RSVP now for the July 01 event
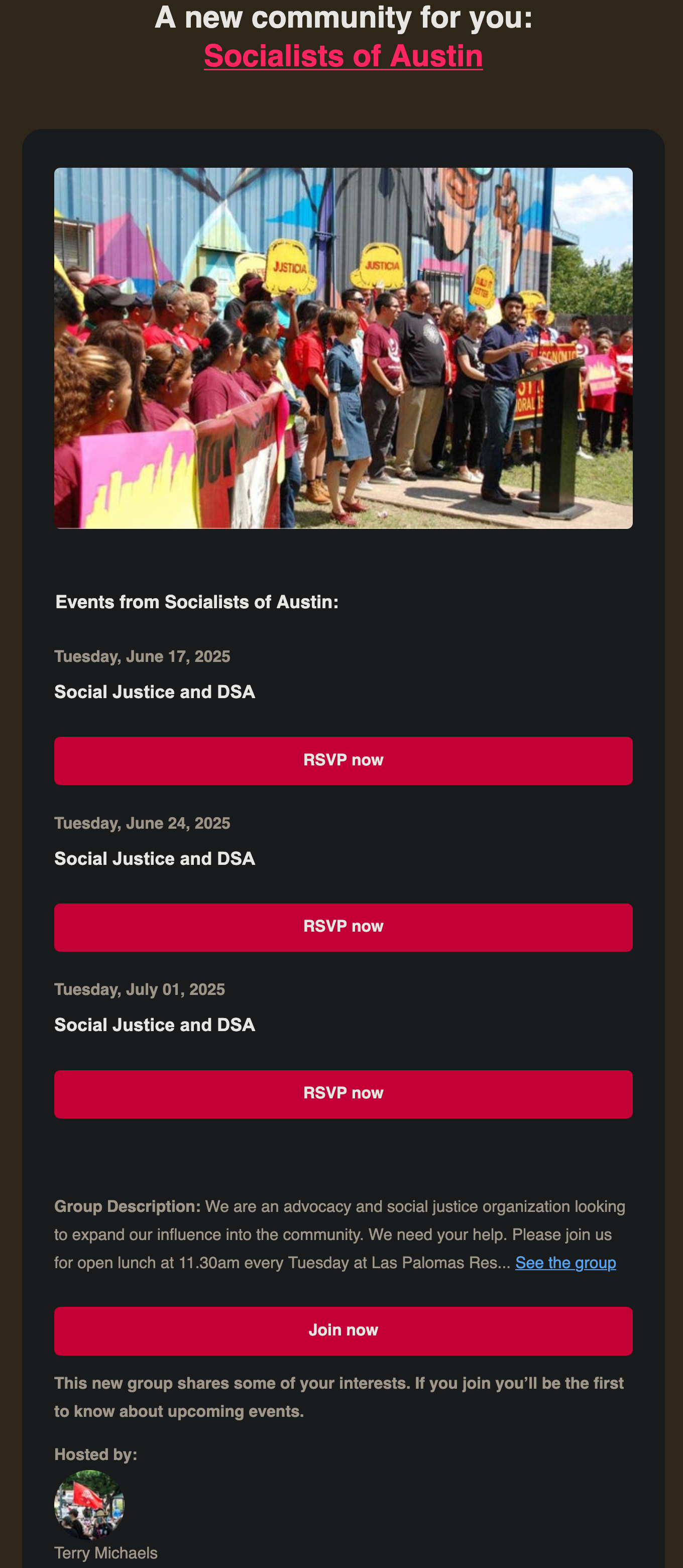Screen dimensions: 683x1568 (x=343, y=1093)
